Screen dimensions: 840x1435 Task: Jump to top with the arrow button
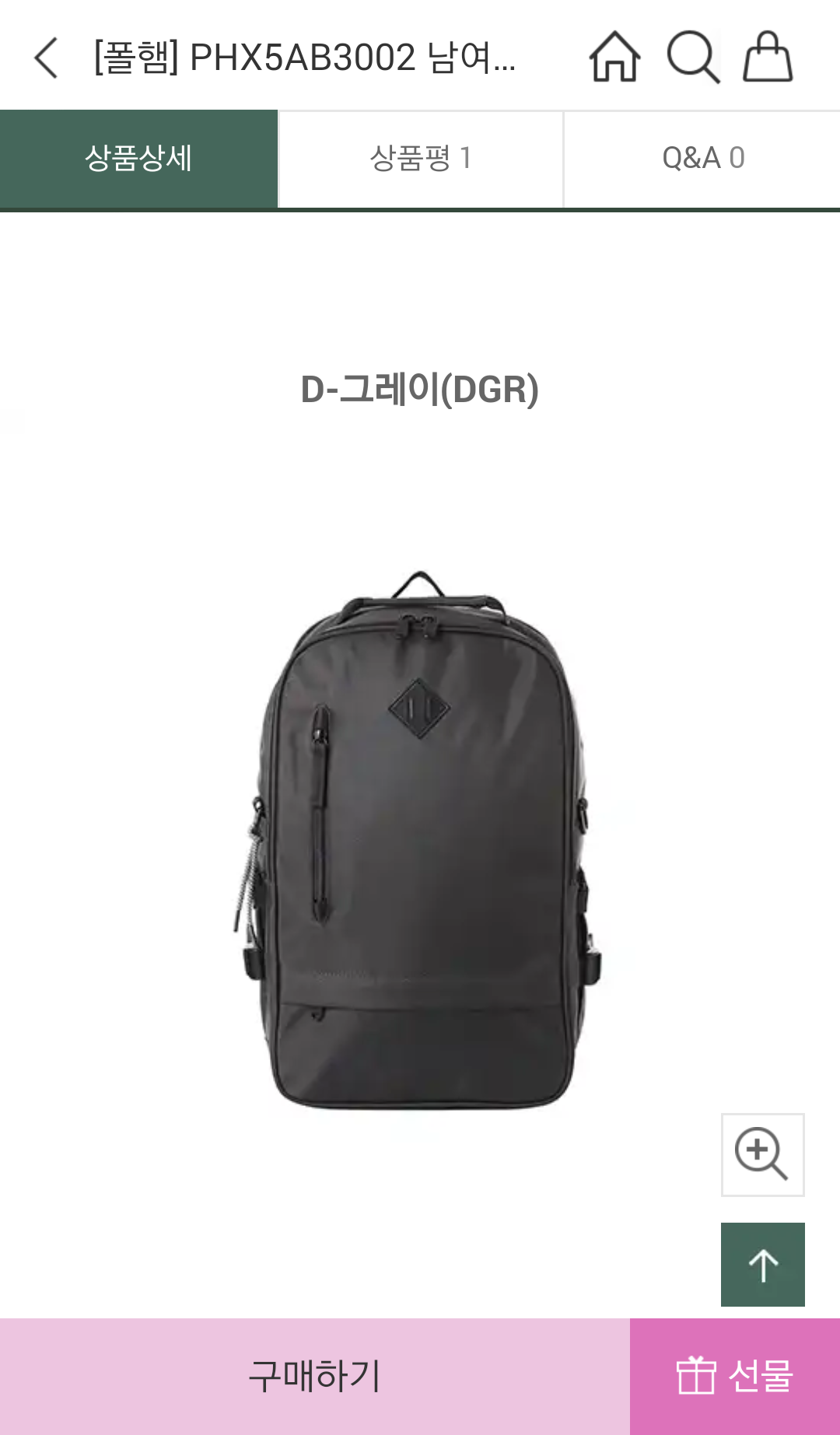tap(762, 1264)
